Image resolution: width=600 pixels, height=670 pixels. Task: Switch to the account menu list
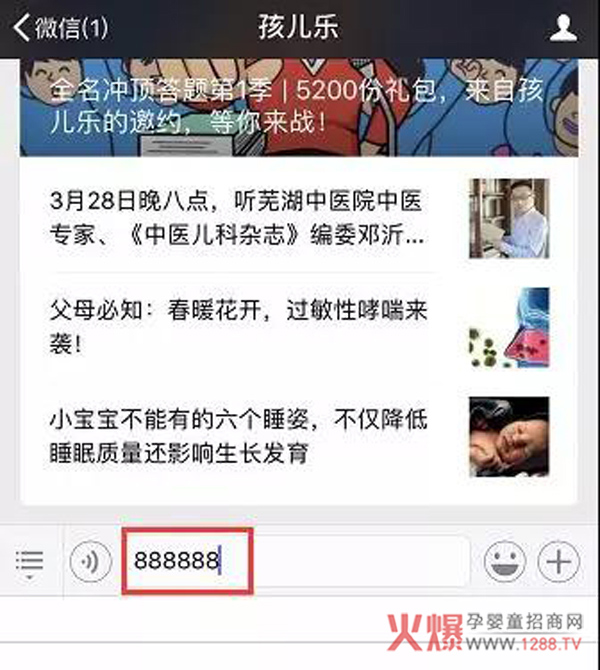pos(31,563)
